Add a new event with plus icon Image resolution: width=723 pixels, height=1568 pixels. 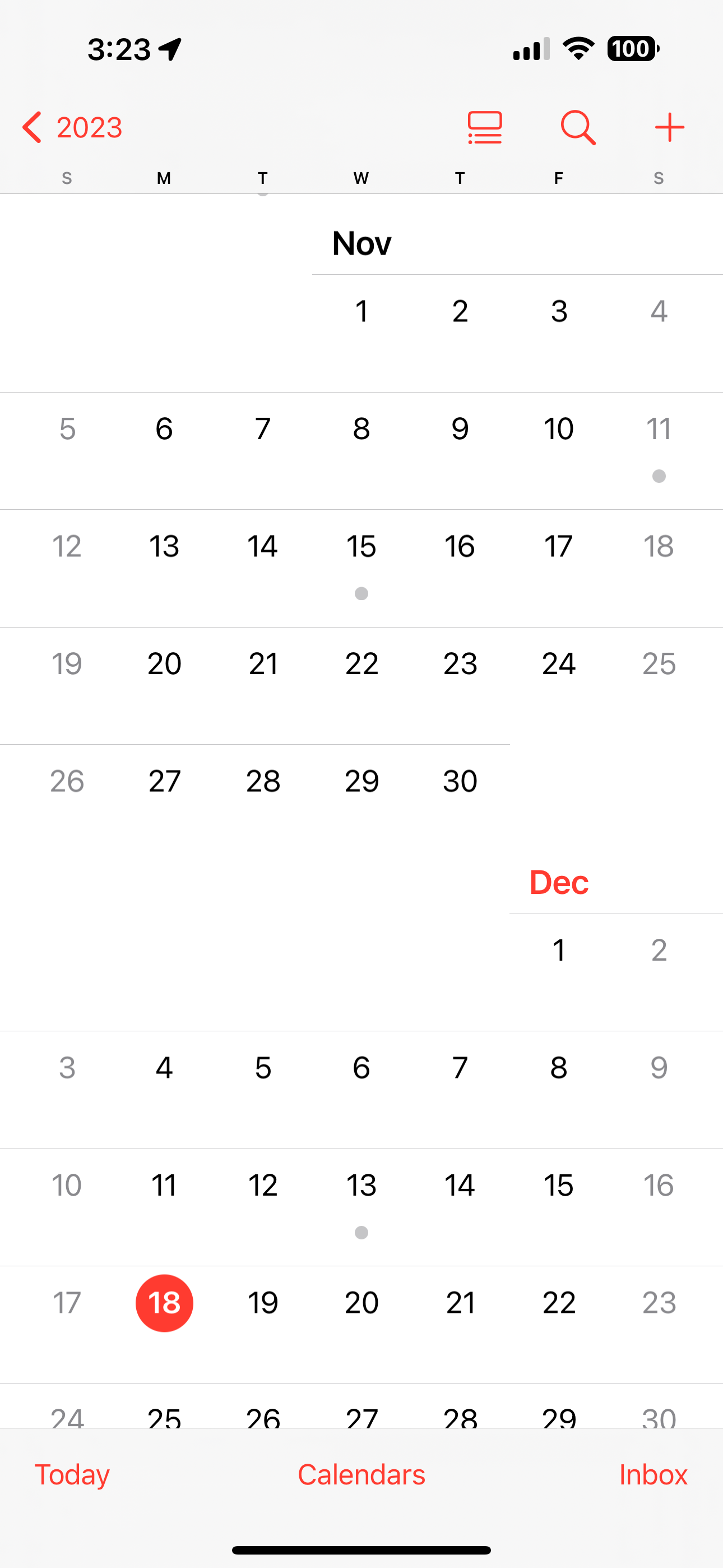(x=669, y=127)
